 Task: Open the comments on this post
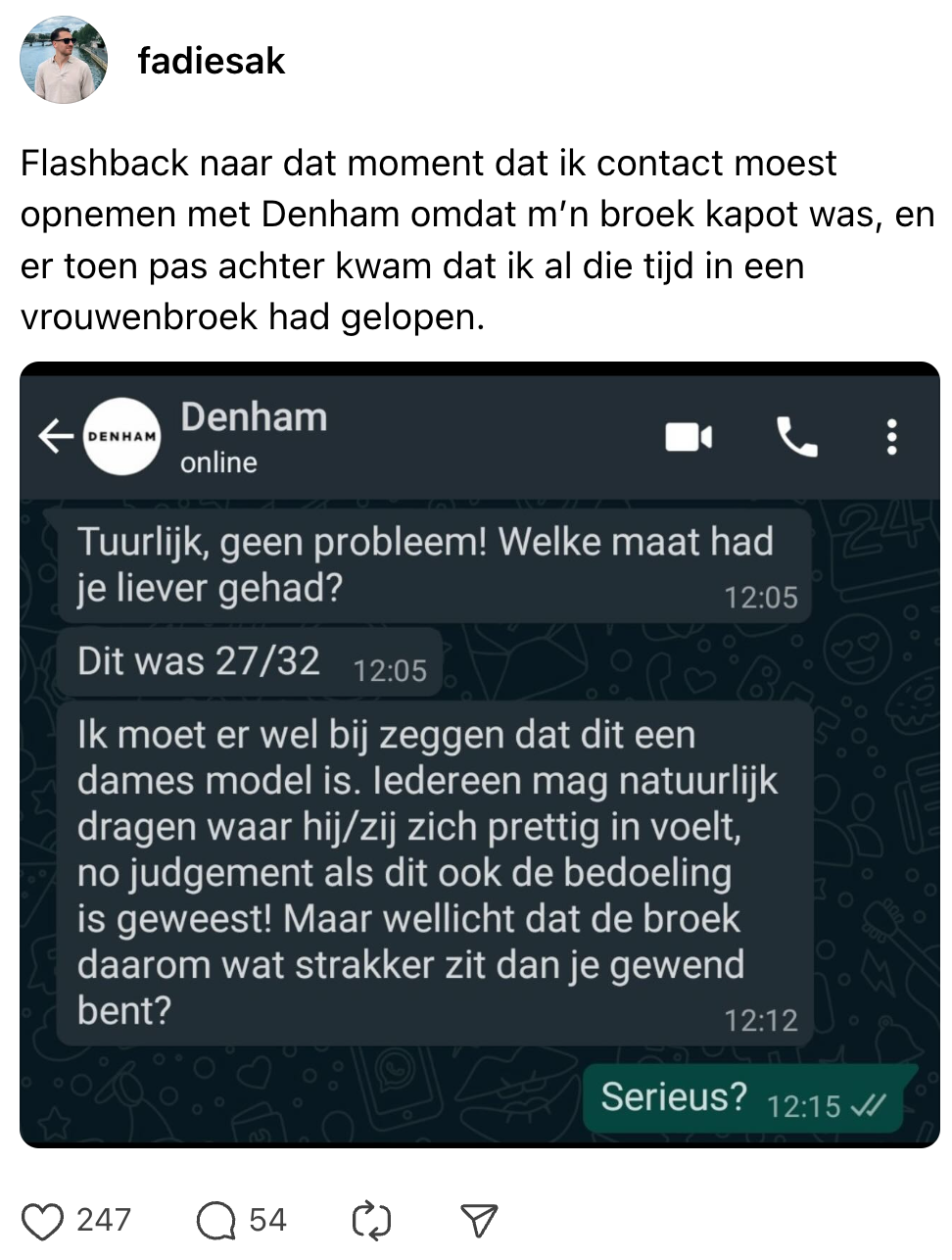(x=216, y=1221)
